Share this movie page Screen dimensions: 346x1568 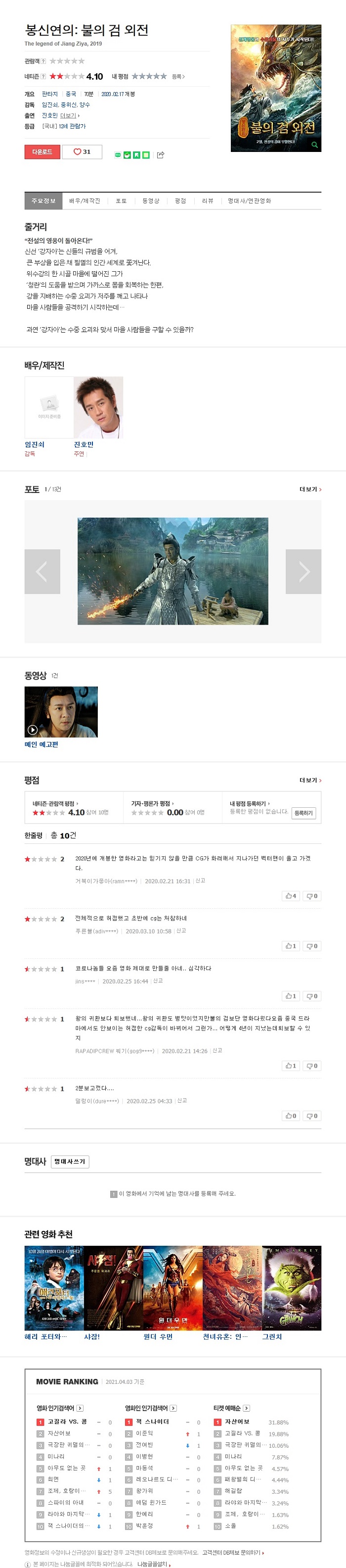click(x=161, y=154)
